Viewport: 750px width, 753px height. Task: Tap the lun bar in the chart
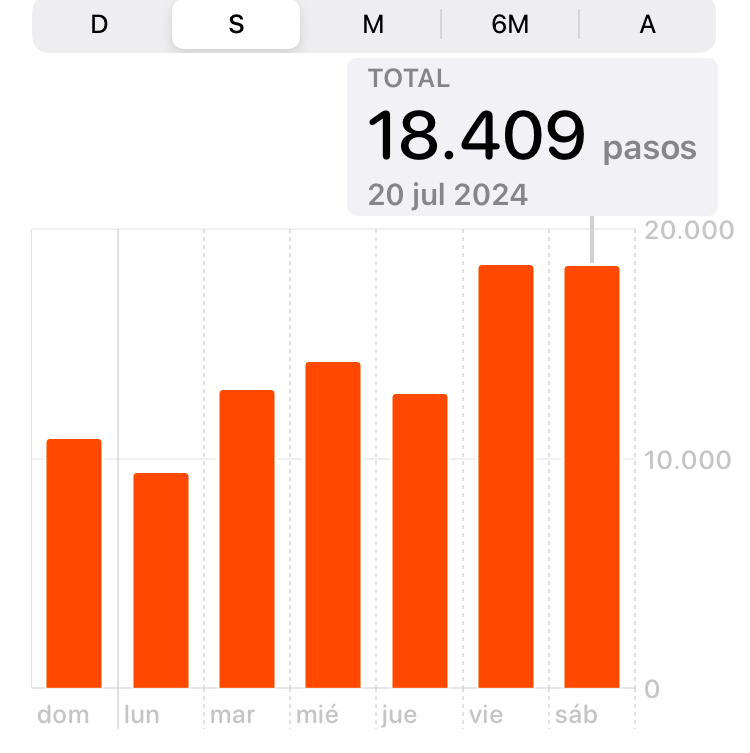[161, 580]
